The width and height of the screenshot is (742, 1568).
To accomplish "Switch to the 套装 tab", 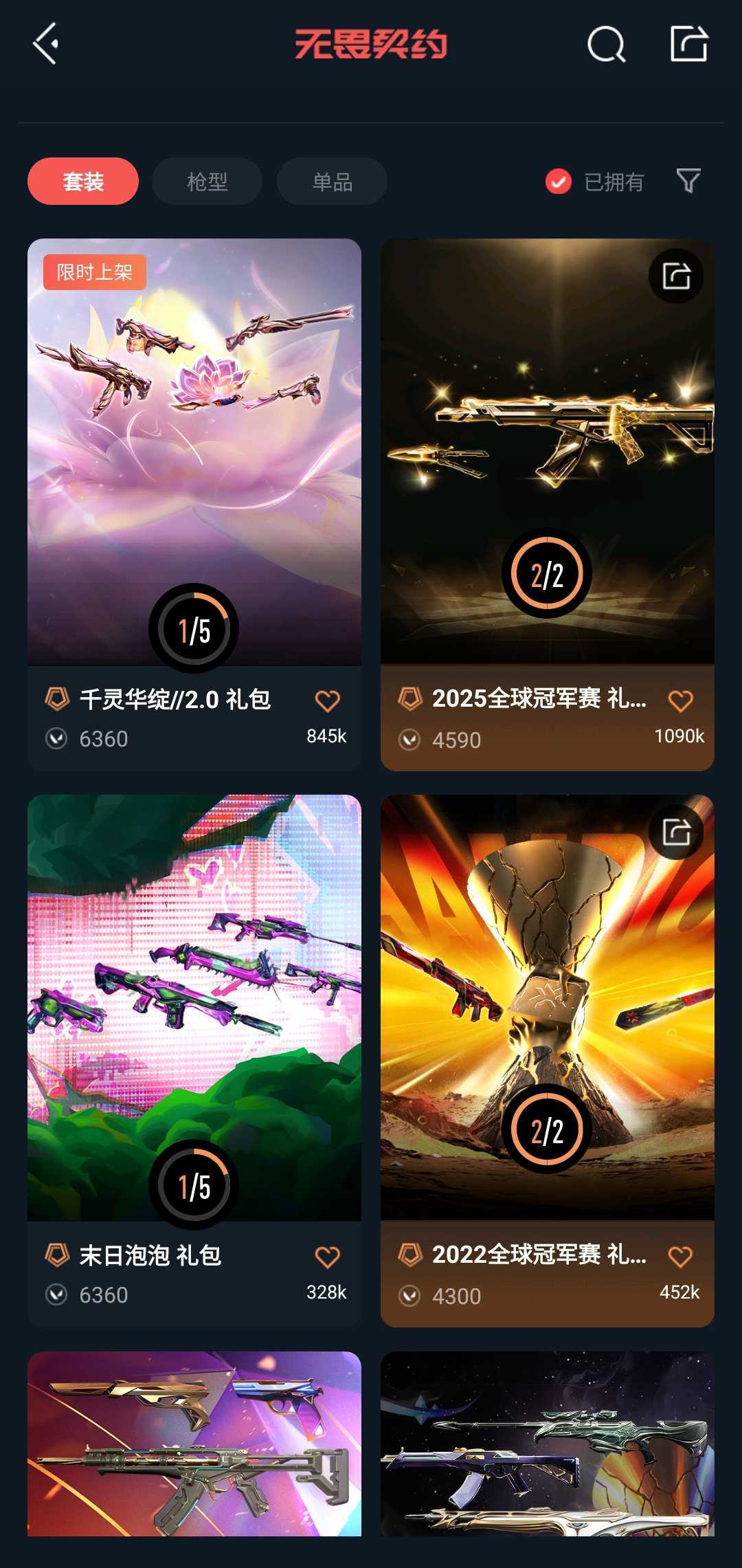I will point(83,181).
